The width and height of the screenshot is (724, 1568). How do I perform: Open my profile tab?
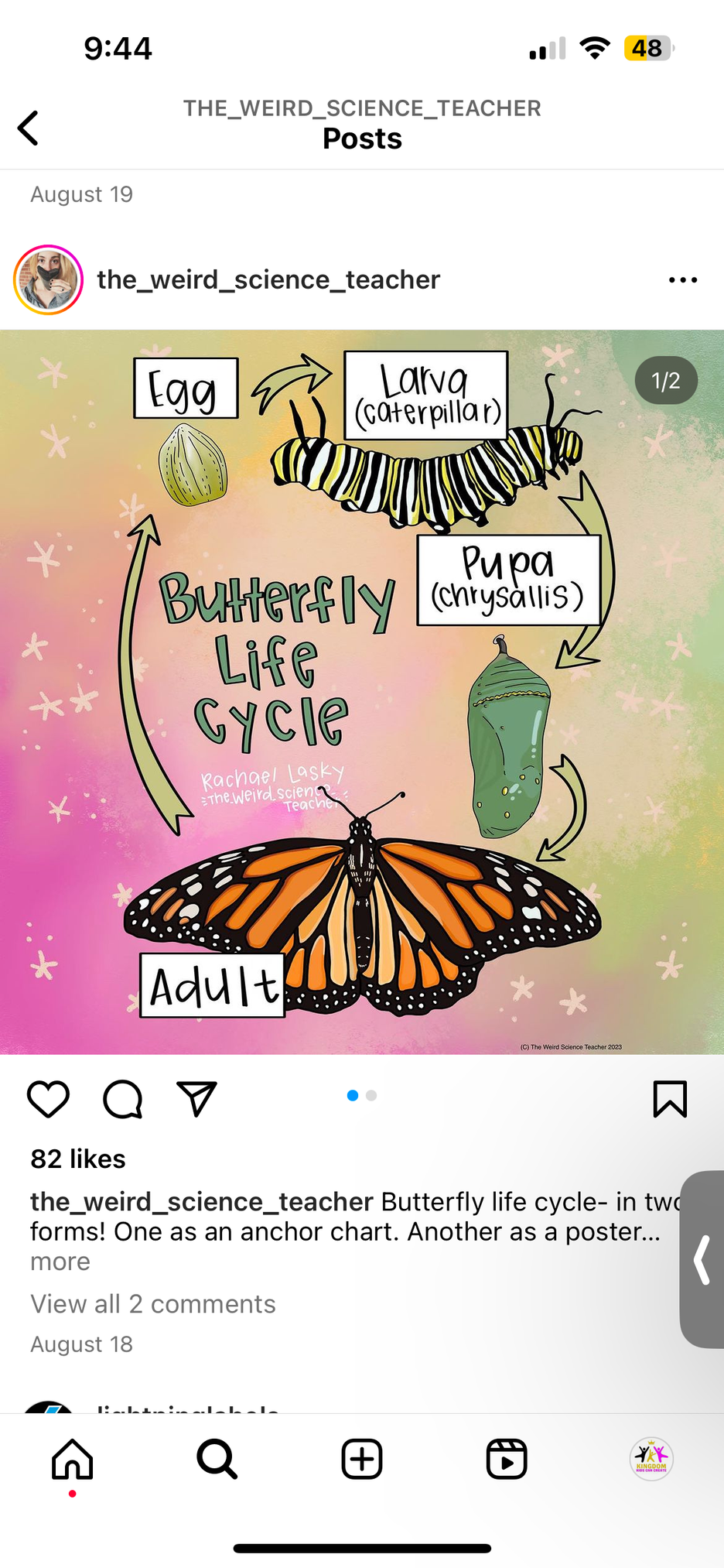(651, 1460)
